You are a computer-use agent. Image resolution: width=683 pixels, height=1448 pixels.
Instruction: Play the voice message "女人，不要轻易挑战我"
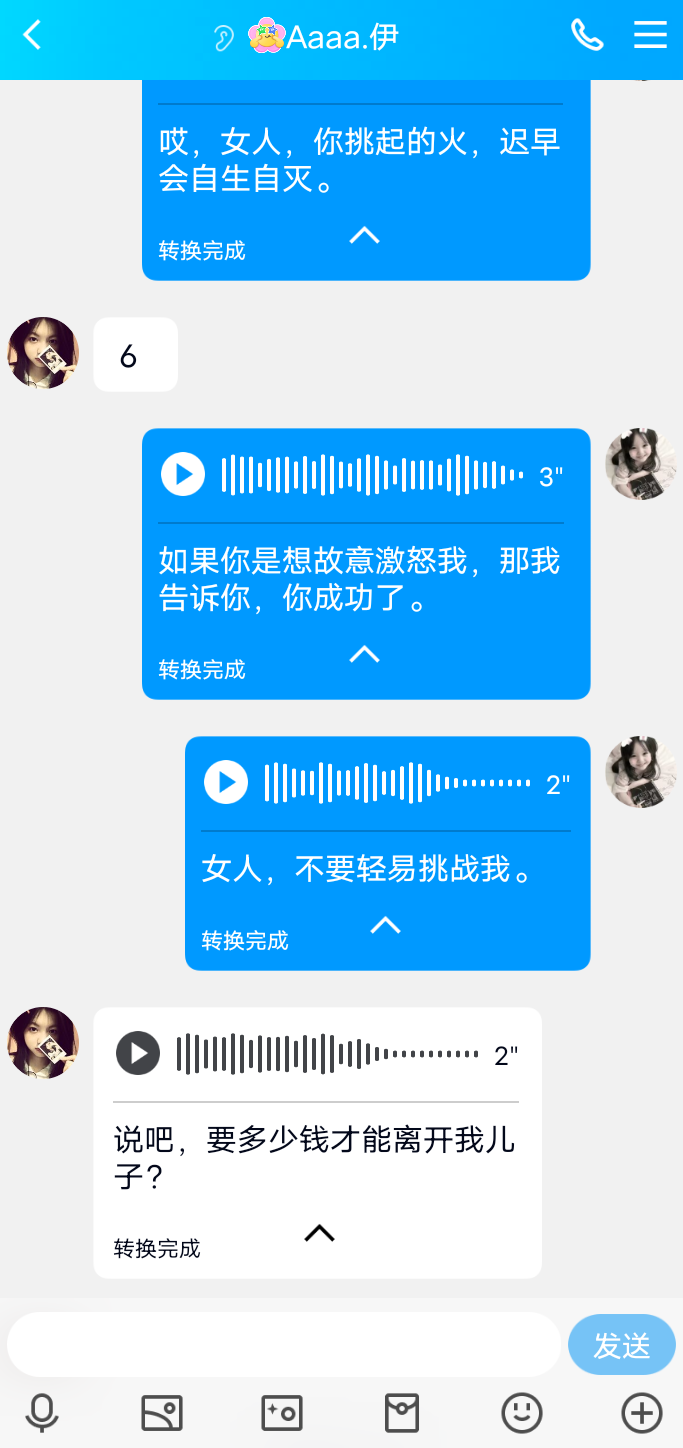pos(226,782)
